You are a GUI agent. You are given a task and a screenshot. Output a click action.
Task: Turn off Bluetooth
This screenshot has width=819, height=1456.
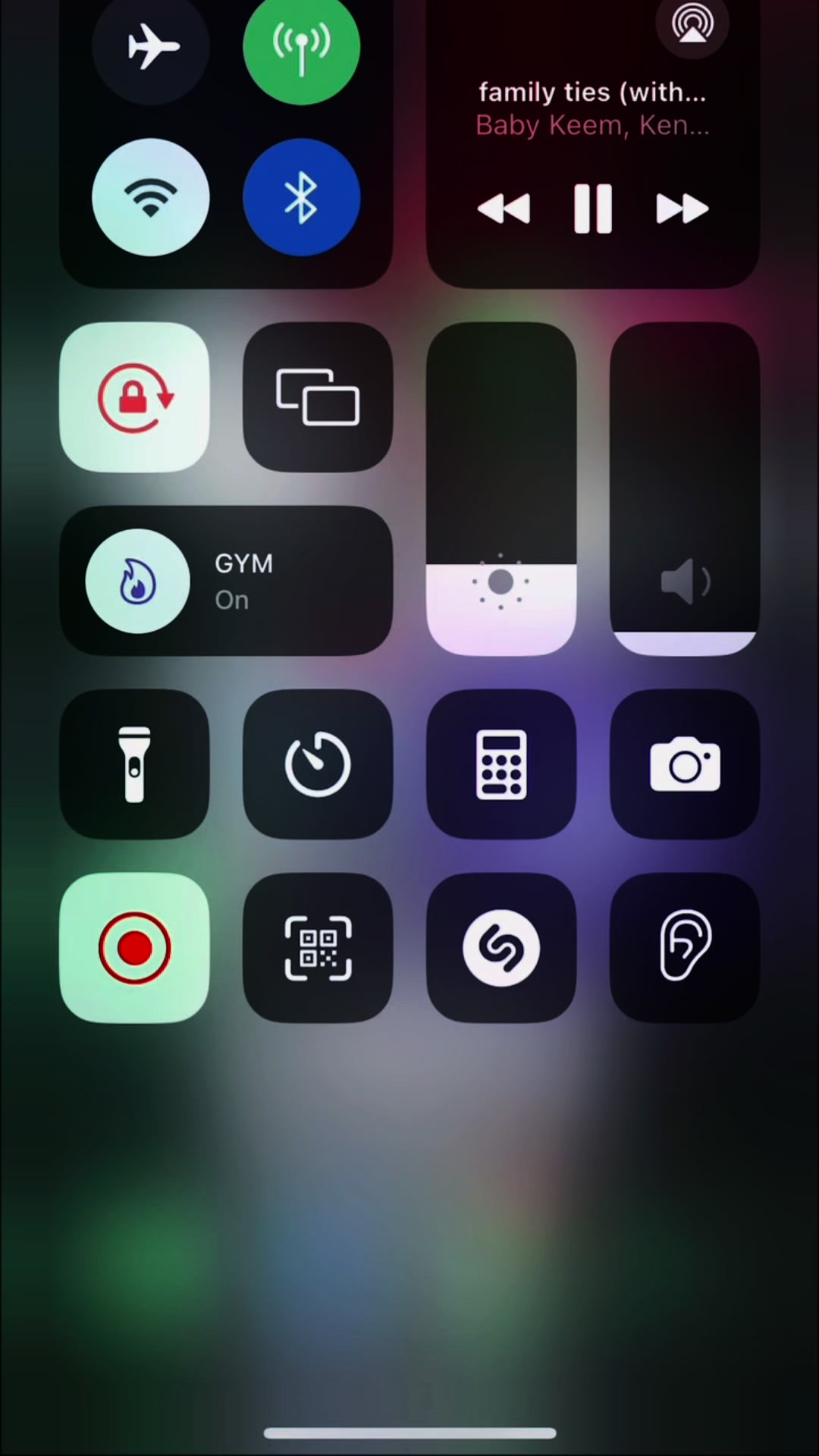(302, 197)
